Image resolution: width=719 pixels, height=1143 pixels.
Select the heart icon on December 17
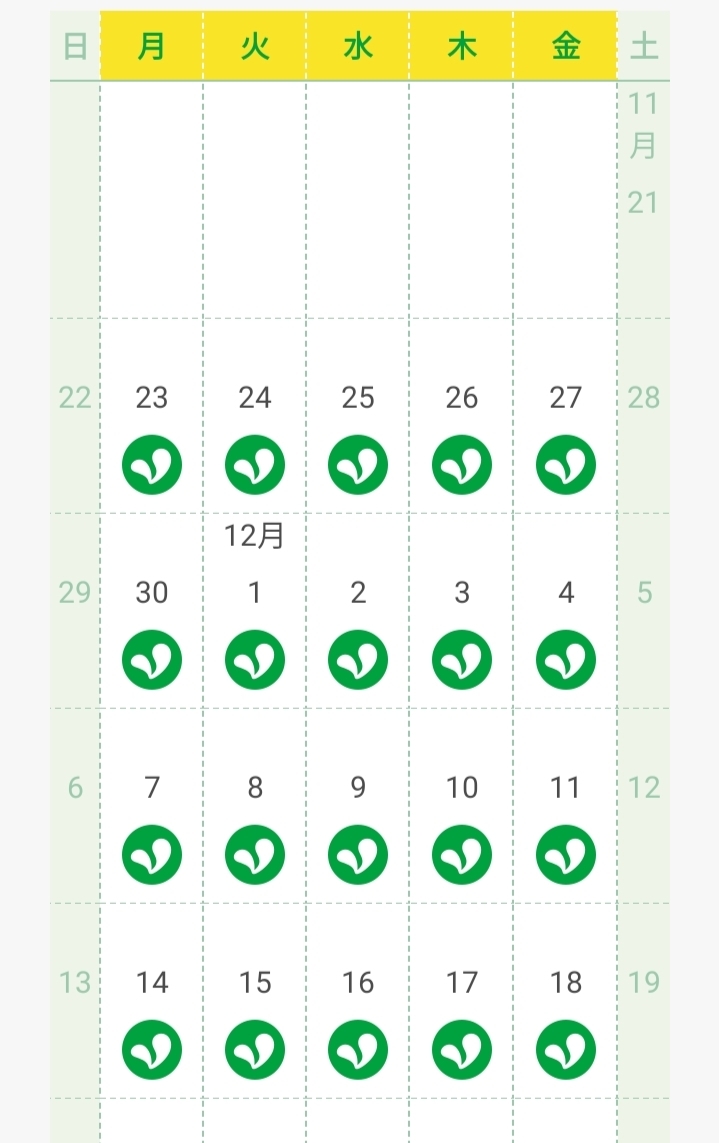[462, 1050]
